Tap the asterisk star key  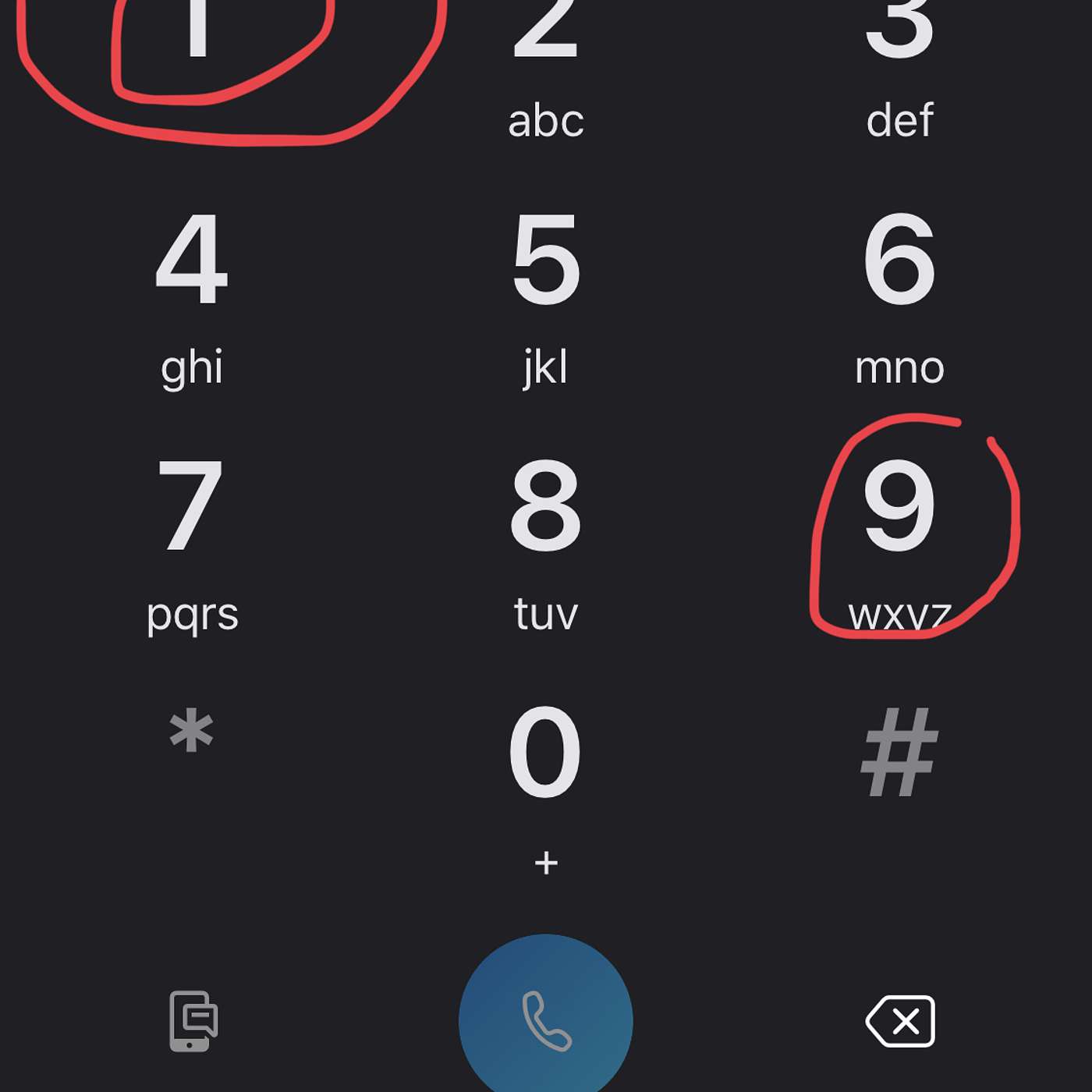(192, 733)
